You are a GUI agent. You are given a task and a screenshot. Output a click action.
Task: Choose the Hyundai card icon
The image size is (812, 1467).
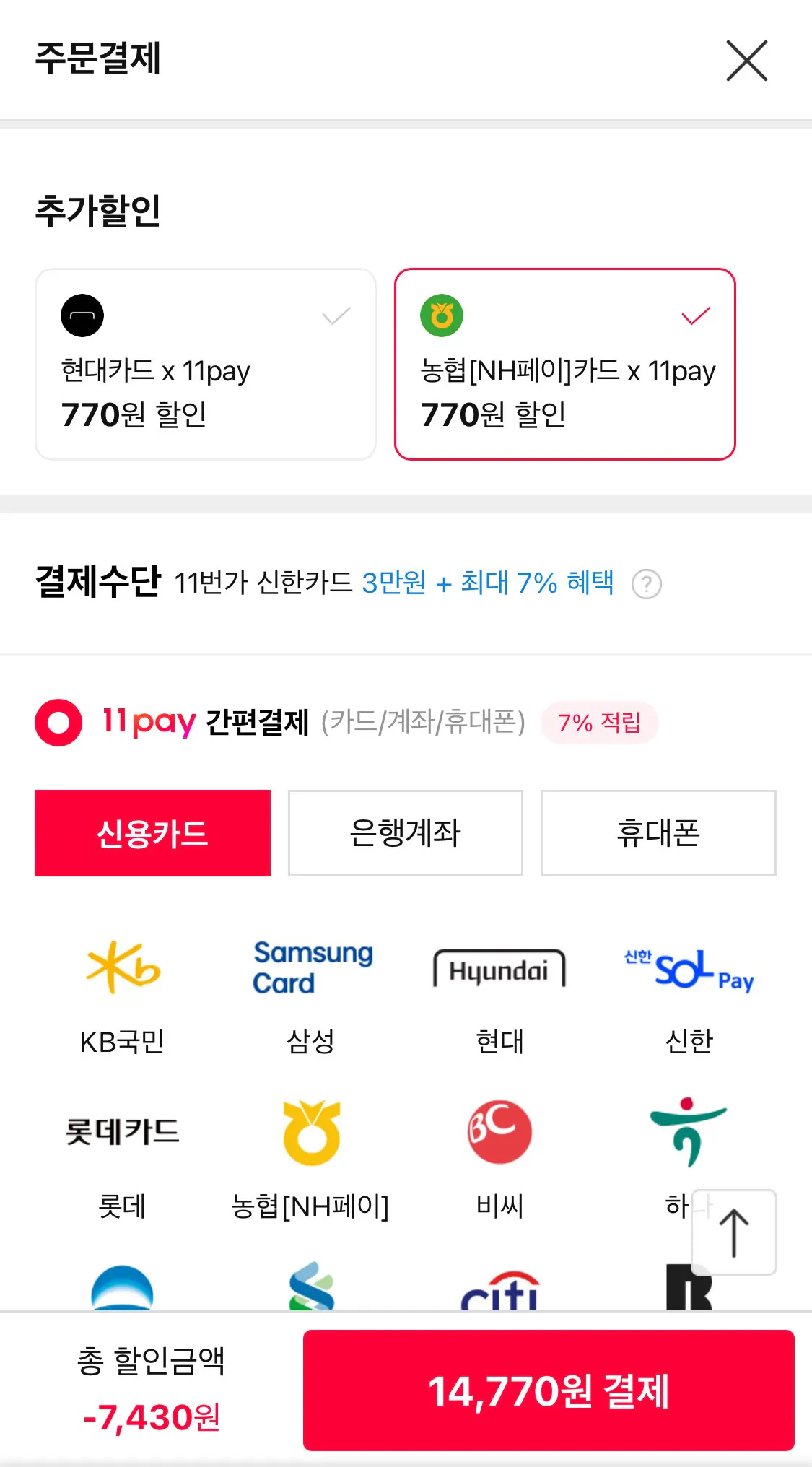click(501, 968)
